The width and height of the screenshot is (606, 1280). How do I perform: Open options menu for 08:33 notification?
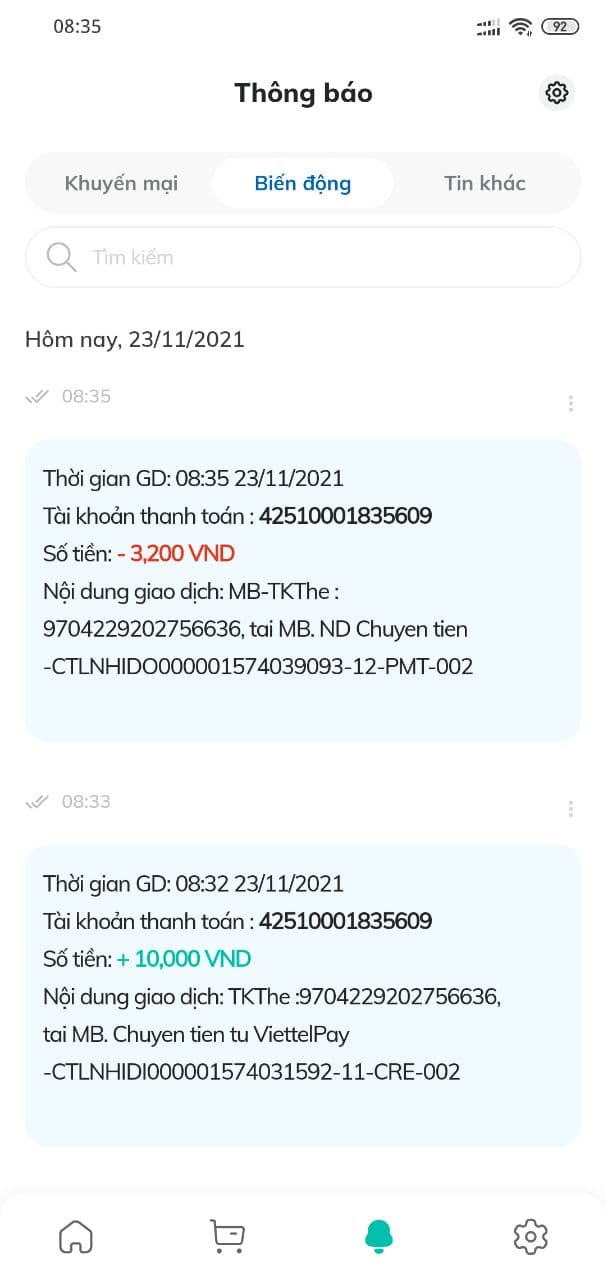tap(570, 808)
